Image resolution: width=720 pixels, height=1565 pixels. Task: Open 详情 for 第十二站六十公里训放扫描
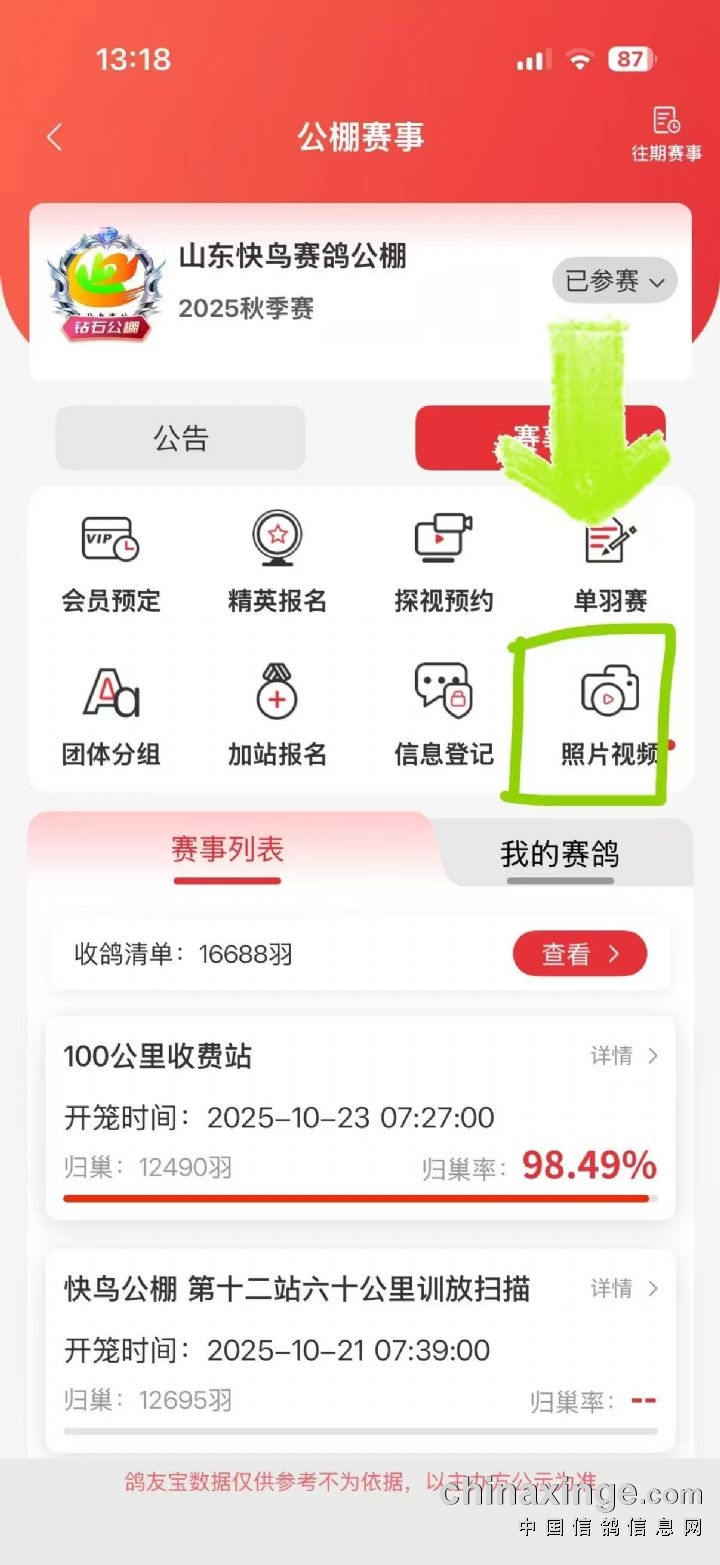point(624,1289)
